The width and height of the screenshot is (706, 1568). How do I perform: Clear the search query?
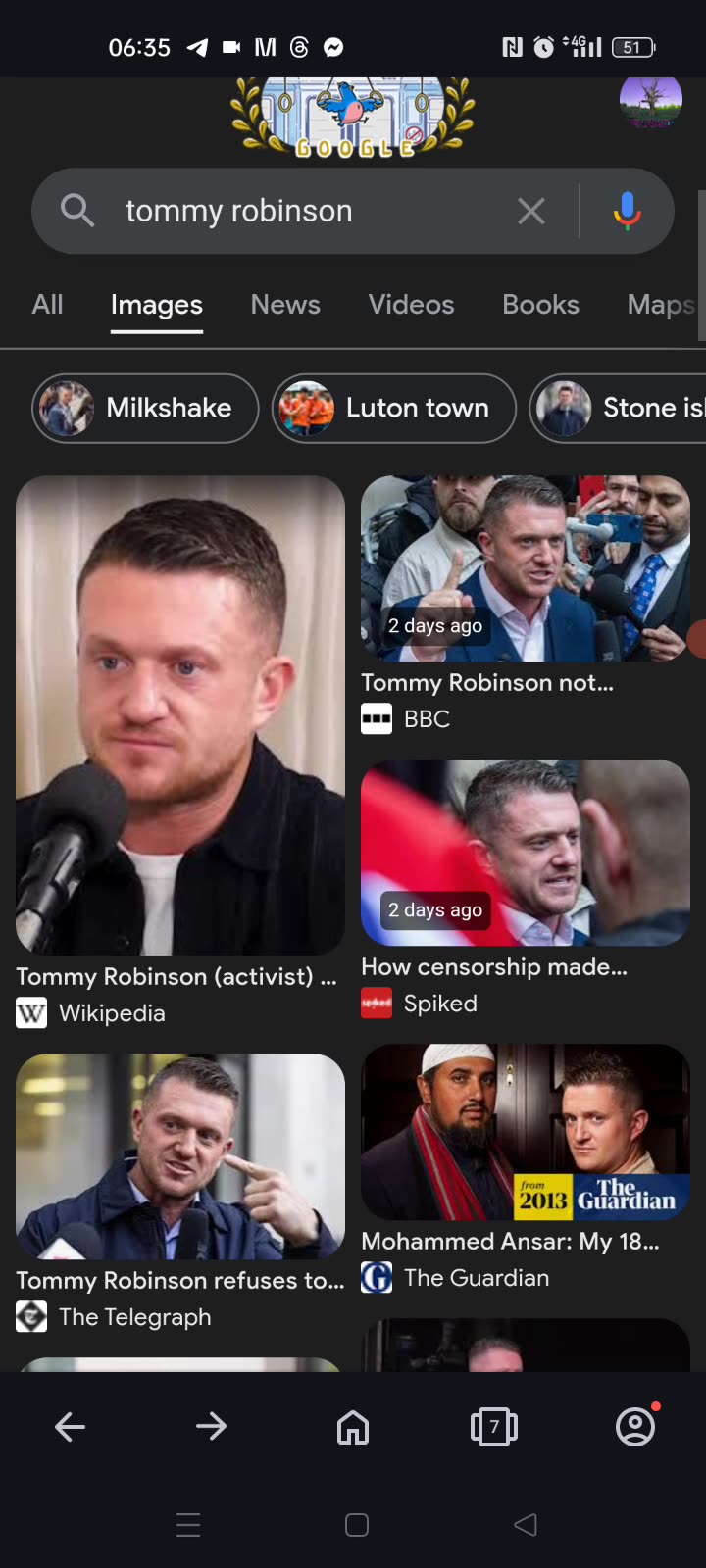point(530,211)
